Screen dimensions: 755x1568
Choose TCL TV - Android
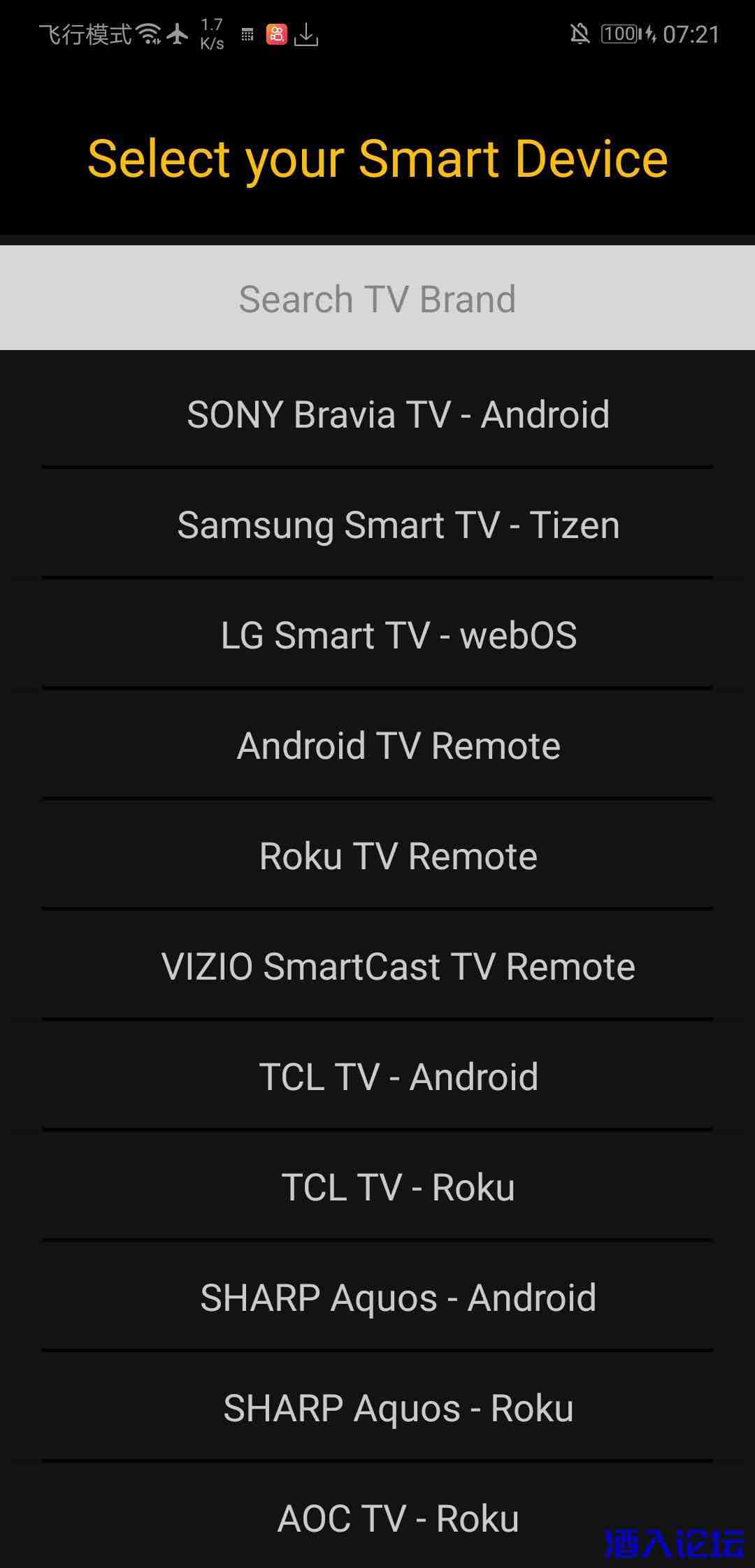pos(398,1077)
